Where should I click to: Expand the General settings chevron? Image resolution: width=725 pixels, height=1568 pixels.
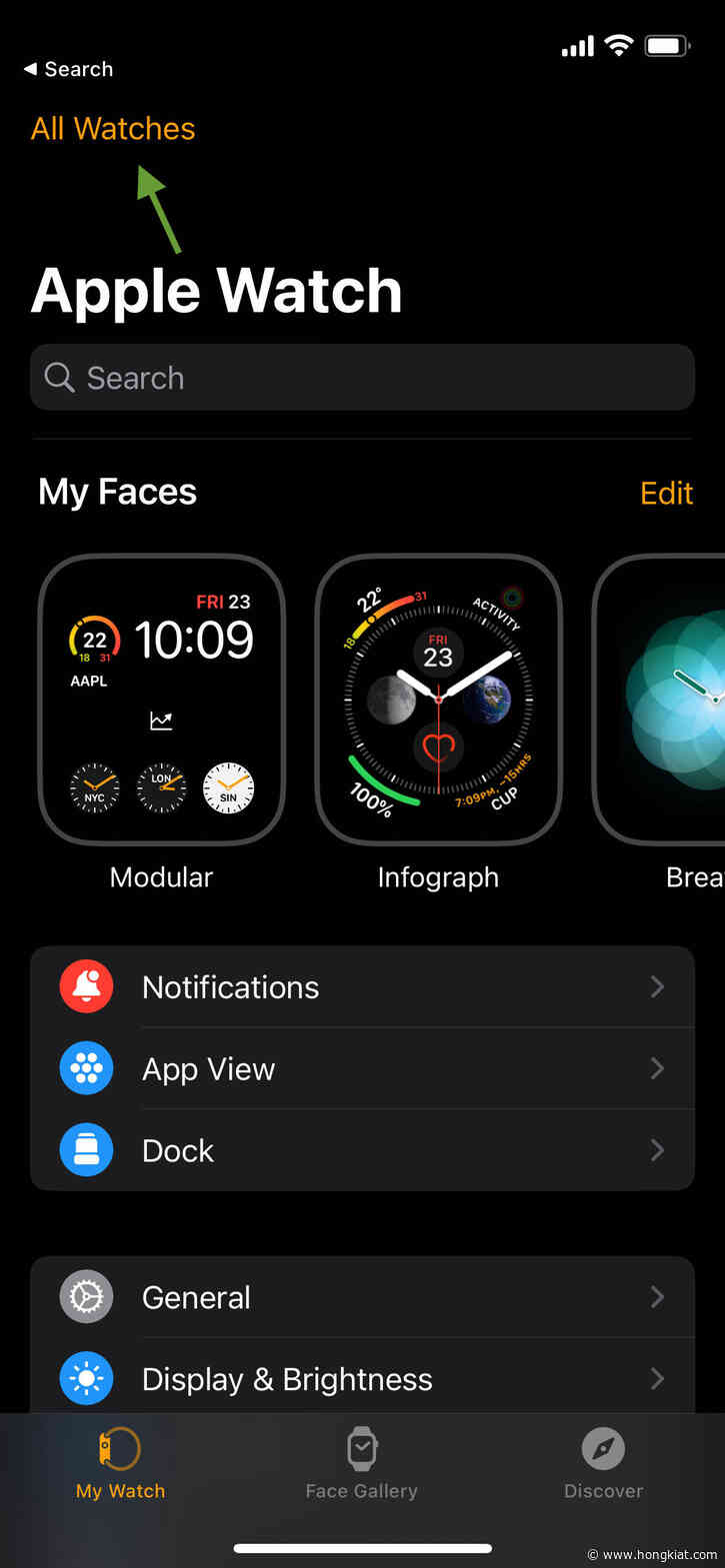tap(657, 1296)
